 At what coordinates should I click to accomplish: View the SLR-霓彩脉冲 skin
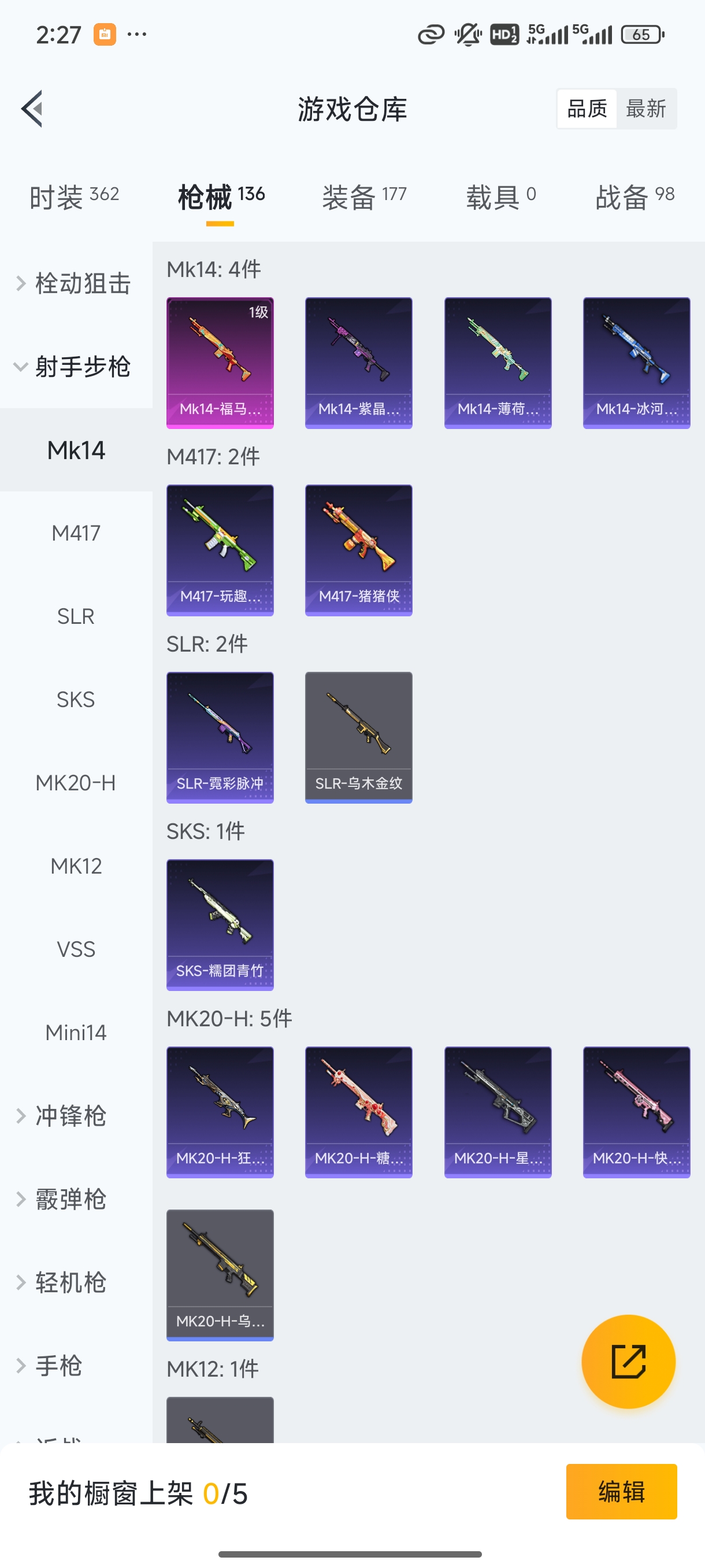coord(220,738)
